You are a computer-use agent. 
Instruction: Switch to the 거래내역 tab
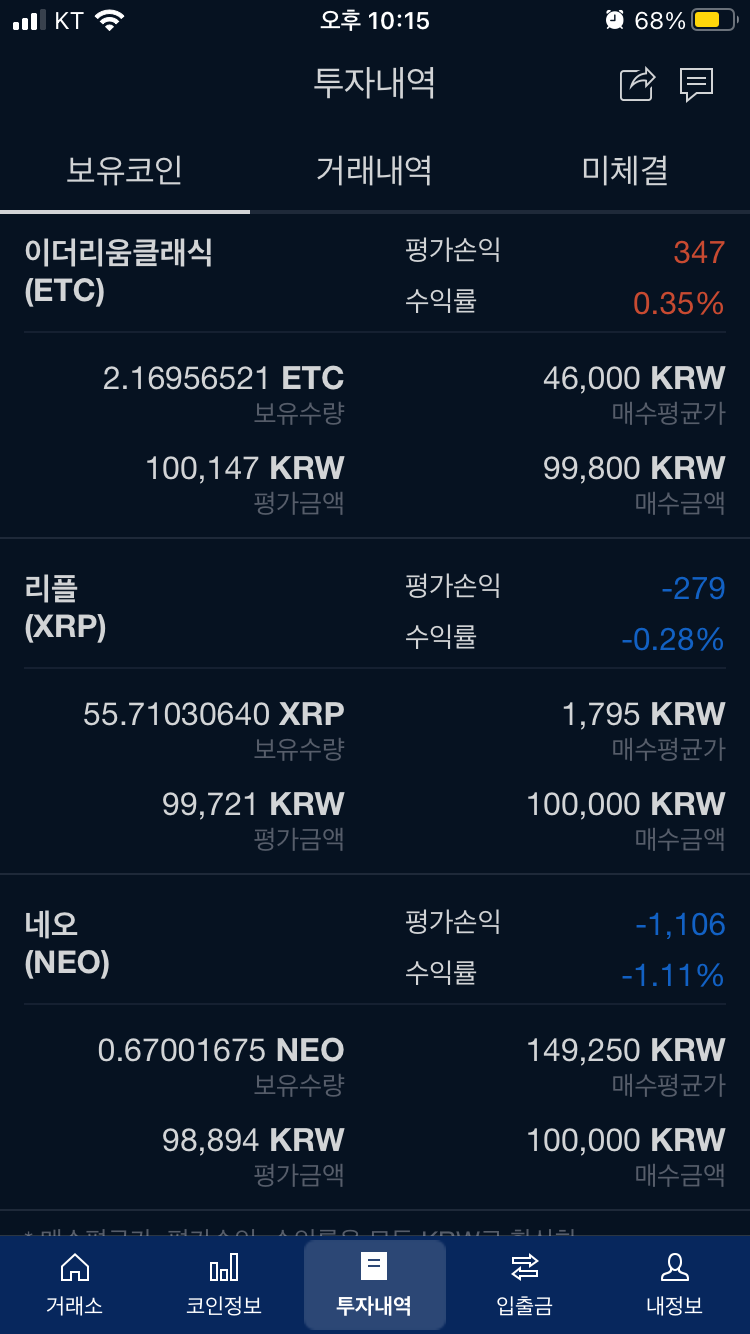[x=374, y=170]
